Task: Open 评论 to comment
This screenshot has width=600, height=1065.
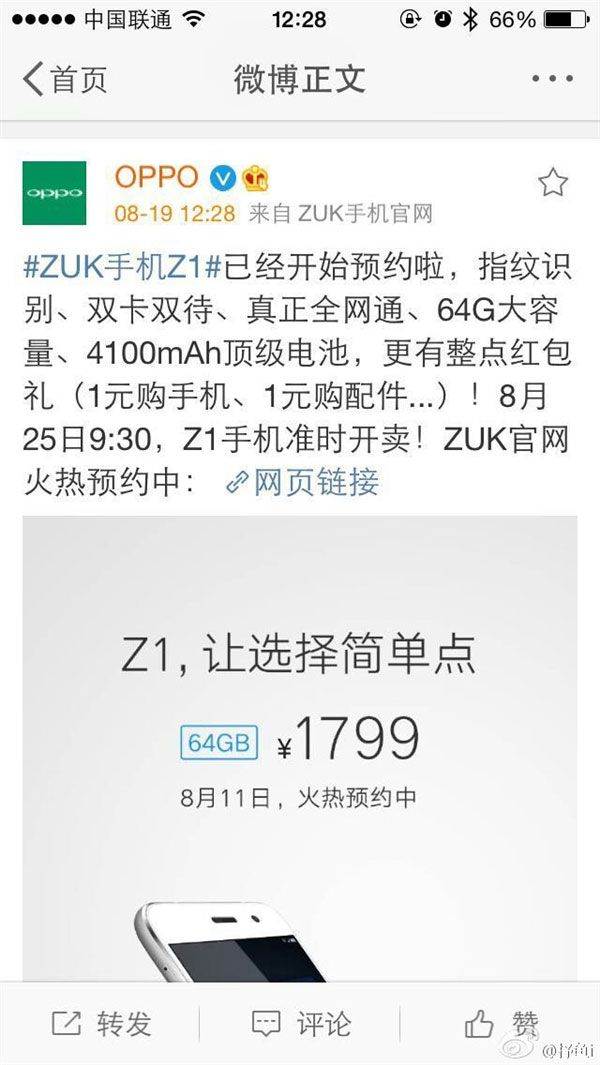Action: (x=301, y=1024)
